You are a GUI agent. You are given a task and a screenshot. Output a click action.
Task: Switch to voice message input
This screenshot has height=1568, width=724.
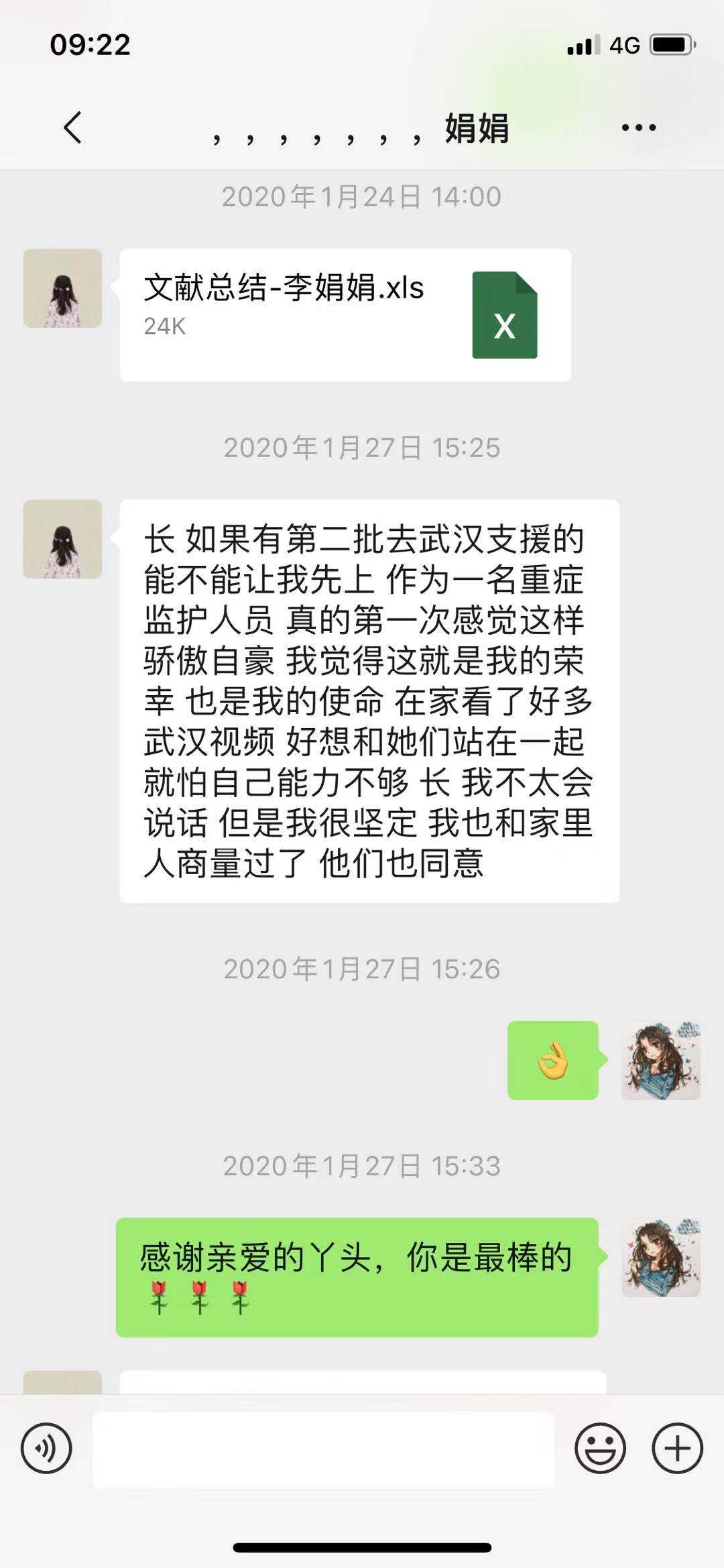[46, 1449]
